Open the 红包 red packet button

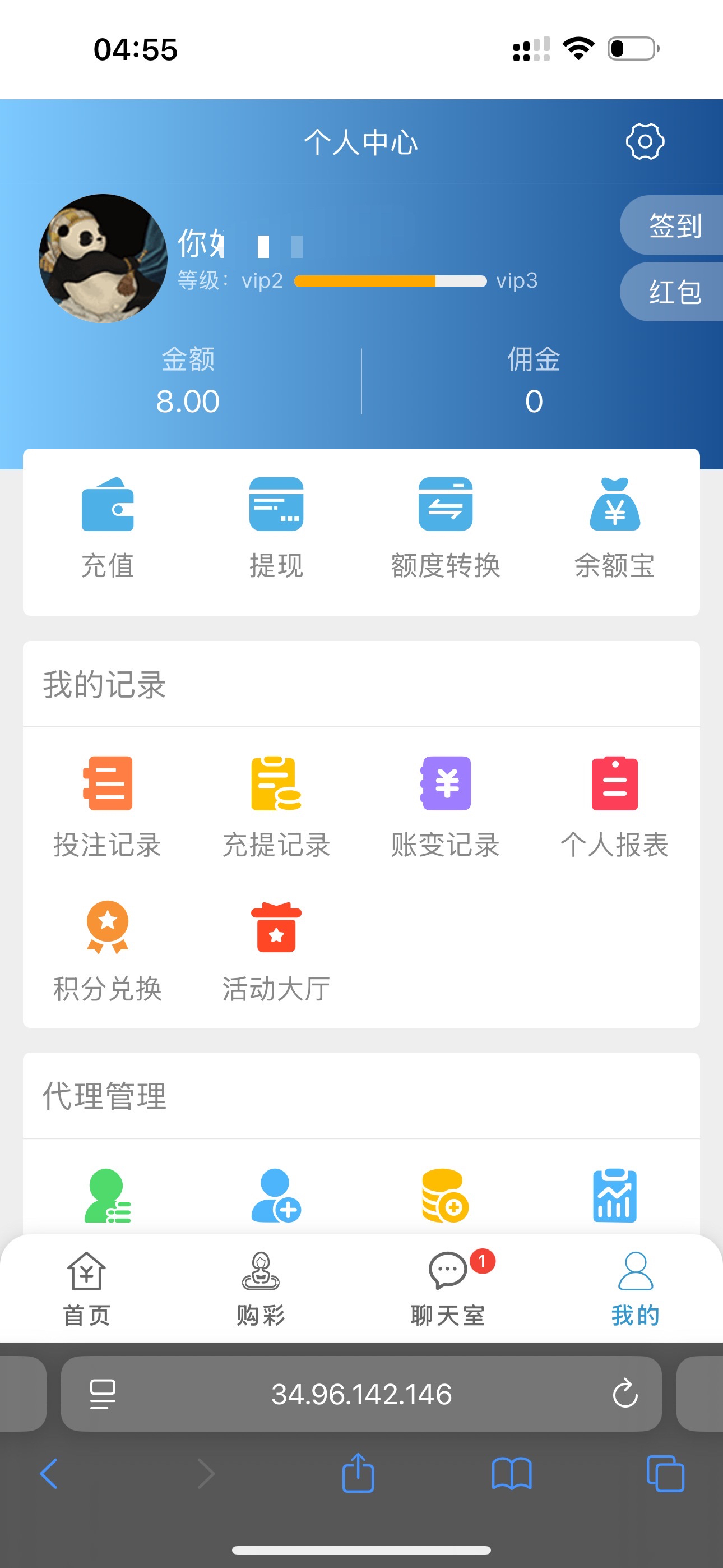point(674,292)
